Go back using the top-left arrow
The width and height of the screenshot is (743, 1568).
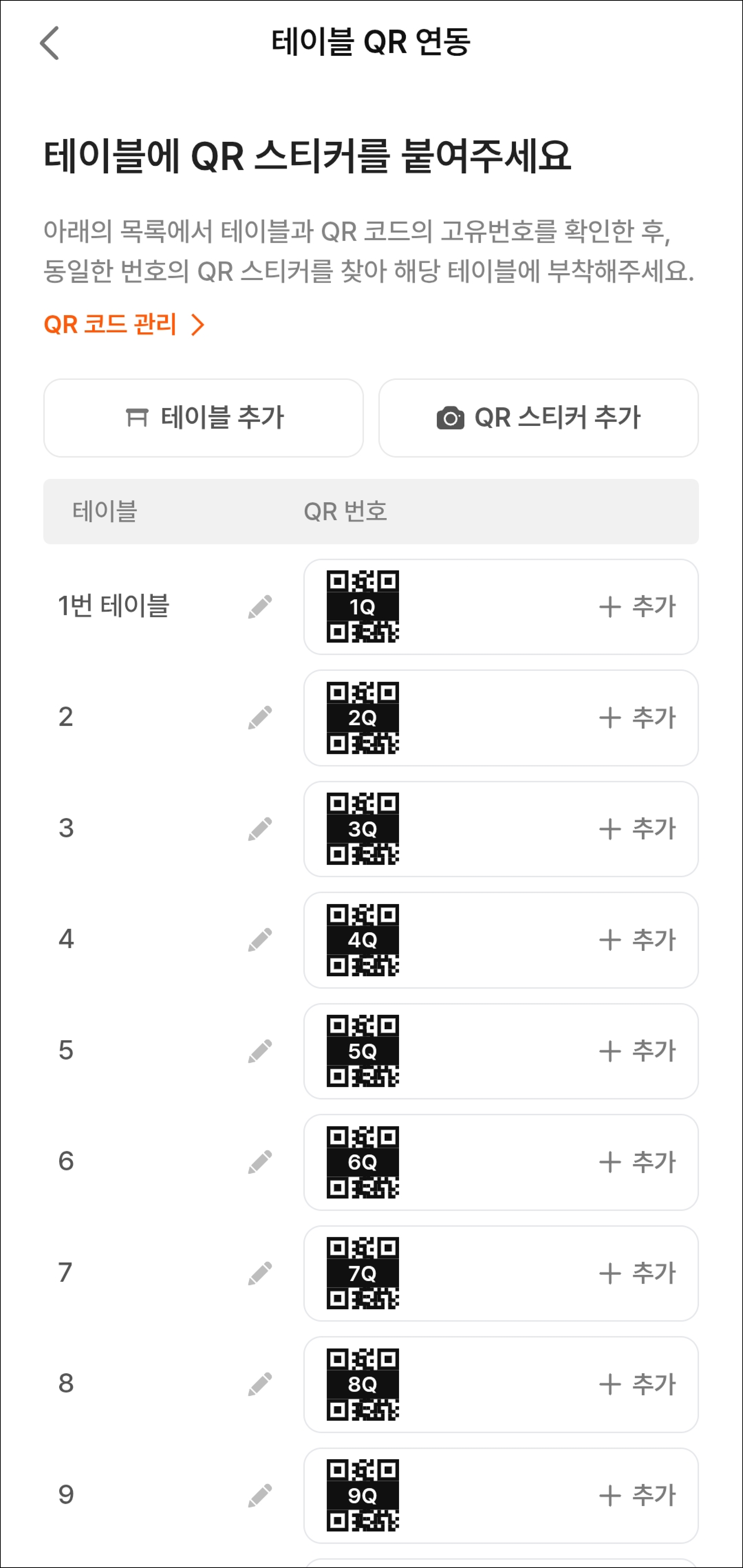click(x=49, y=43)
